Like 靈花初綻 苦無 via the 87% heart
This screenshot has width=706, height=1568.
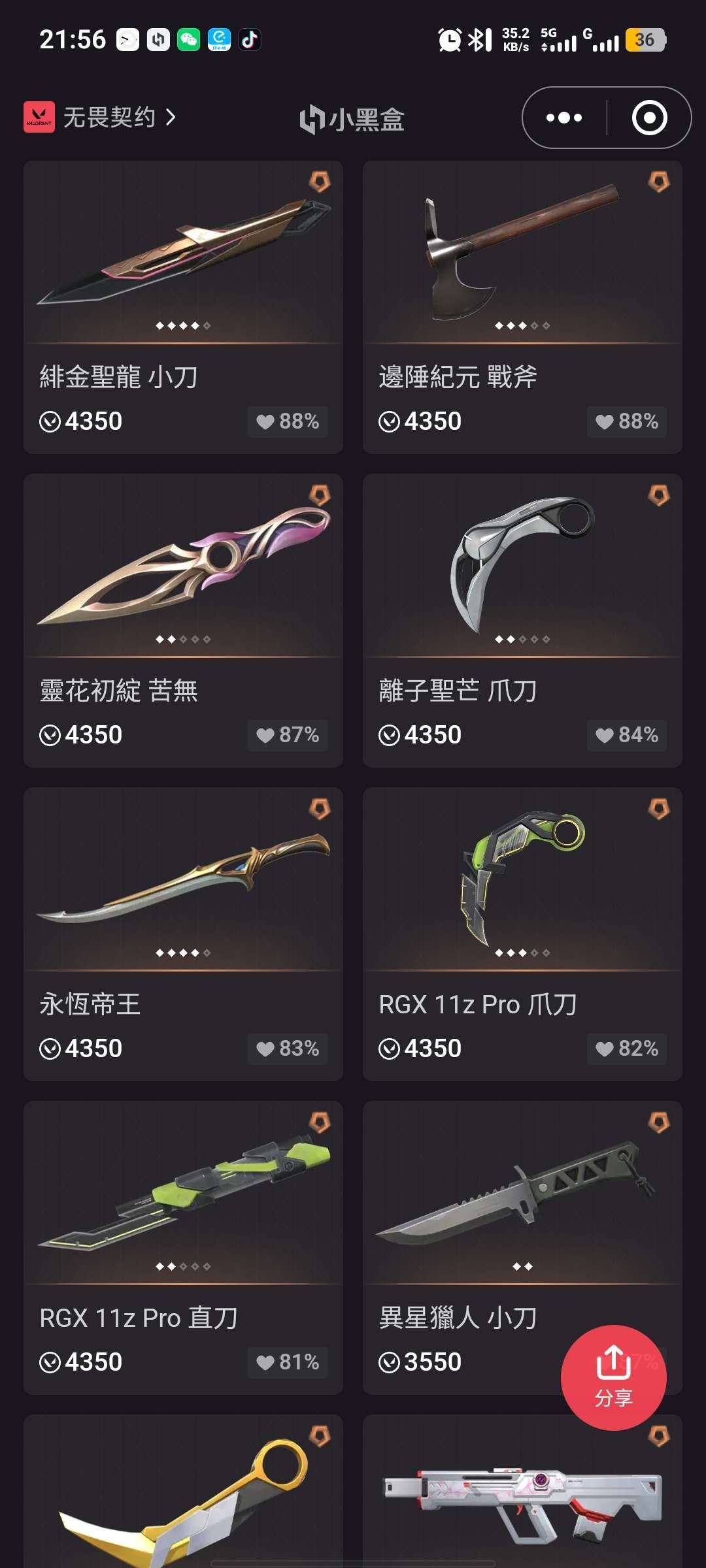coord(288,735)
